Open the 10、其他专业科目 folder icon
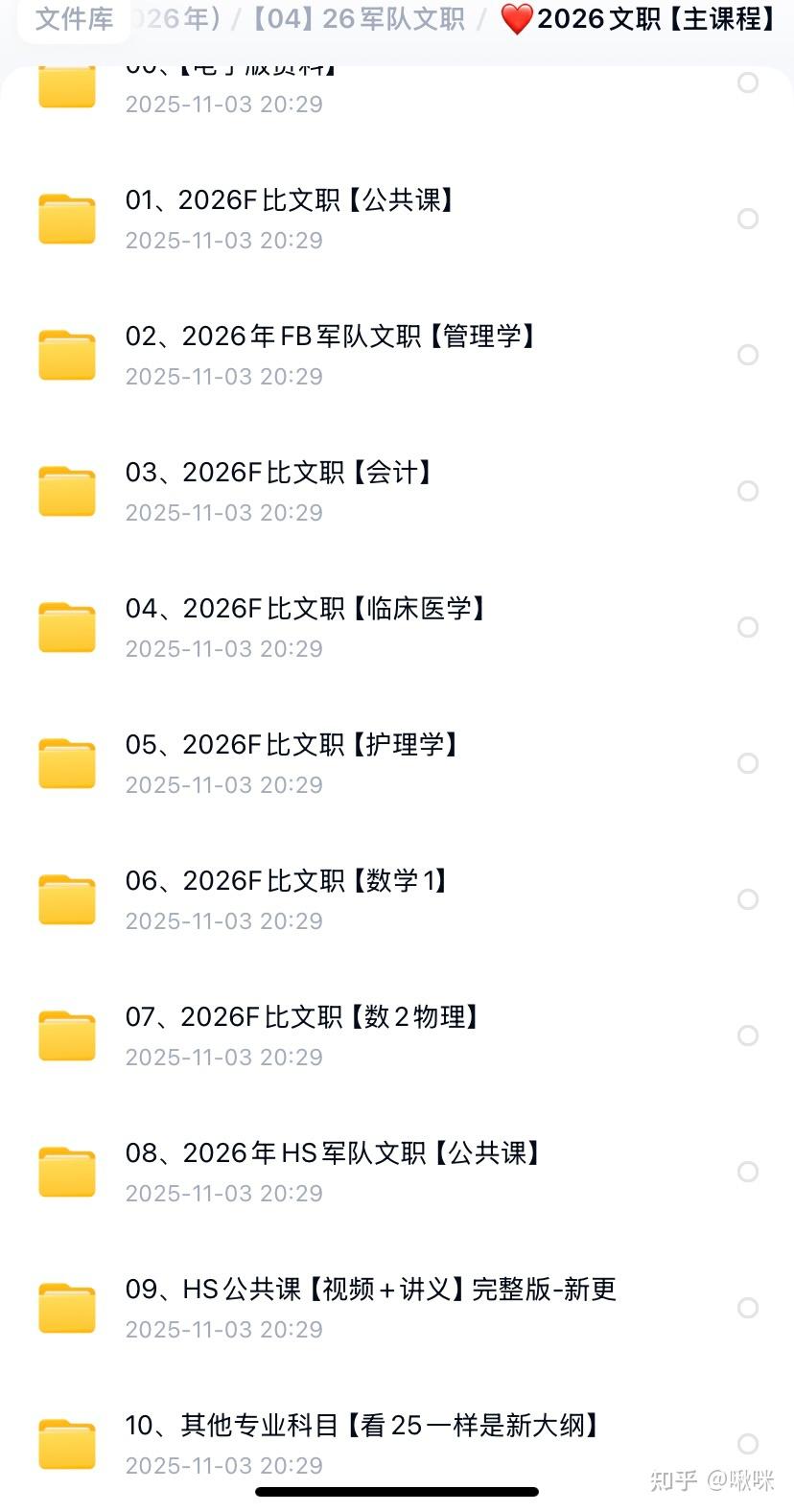794x1512 pixels. tap(66, 1444)
